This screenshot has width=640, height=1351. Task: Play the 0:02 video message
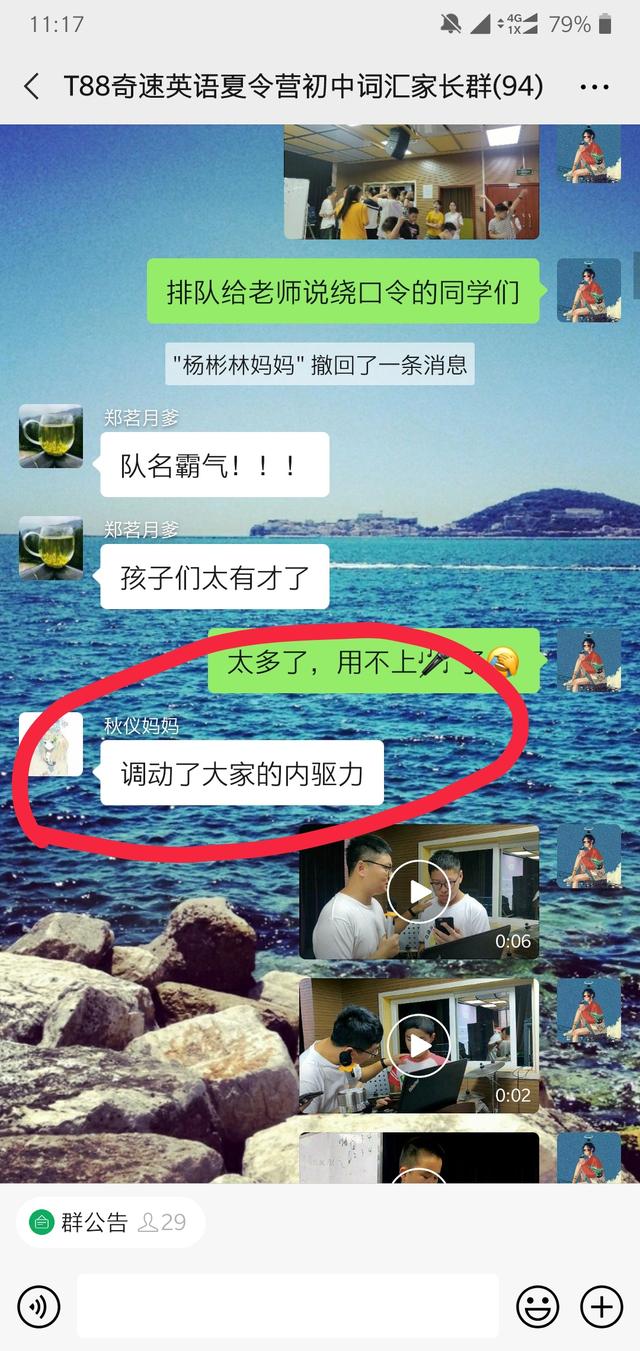419,1045
